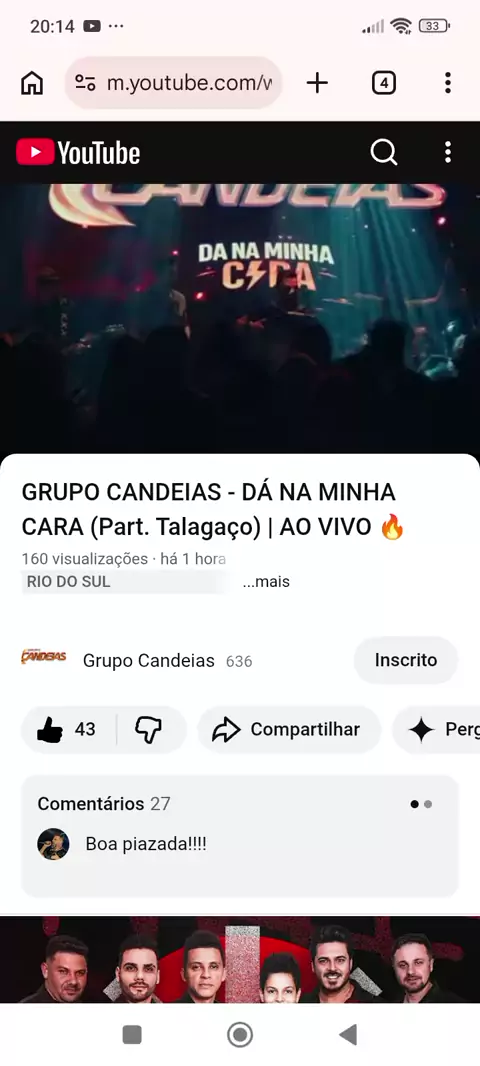
Task: Expand the description with ...mais
Action: 266,582
